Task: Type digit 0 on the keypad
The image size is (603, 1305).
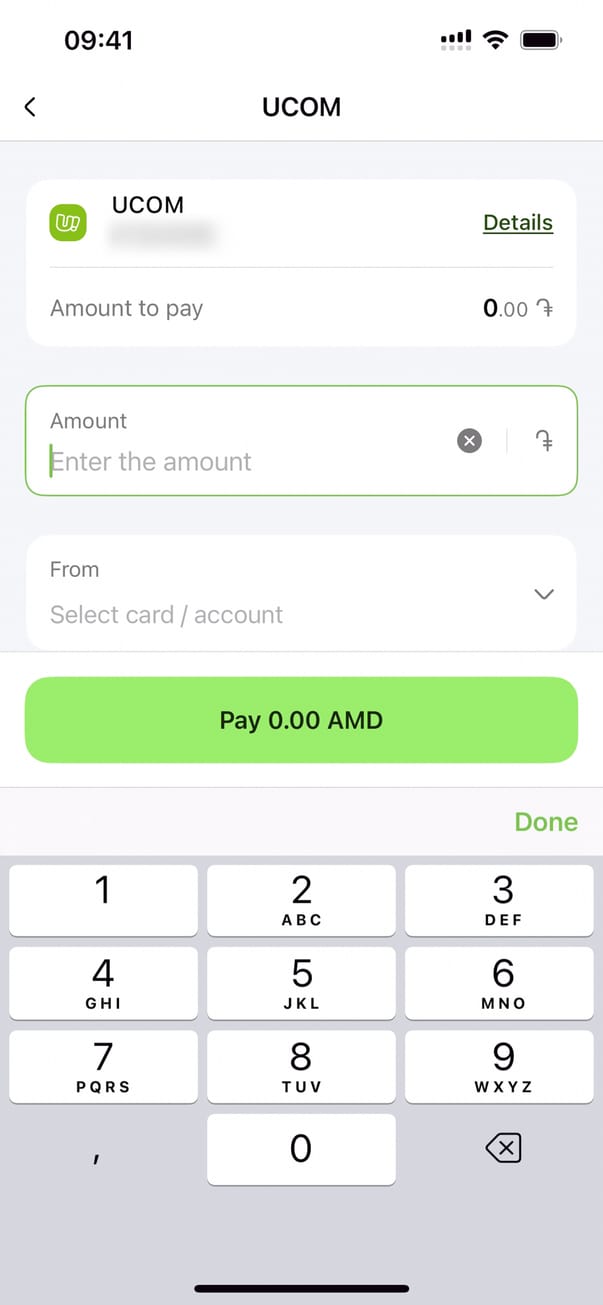Action: (x=301, y=1149)
